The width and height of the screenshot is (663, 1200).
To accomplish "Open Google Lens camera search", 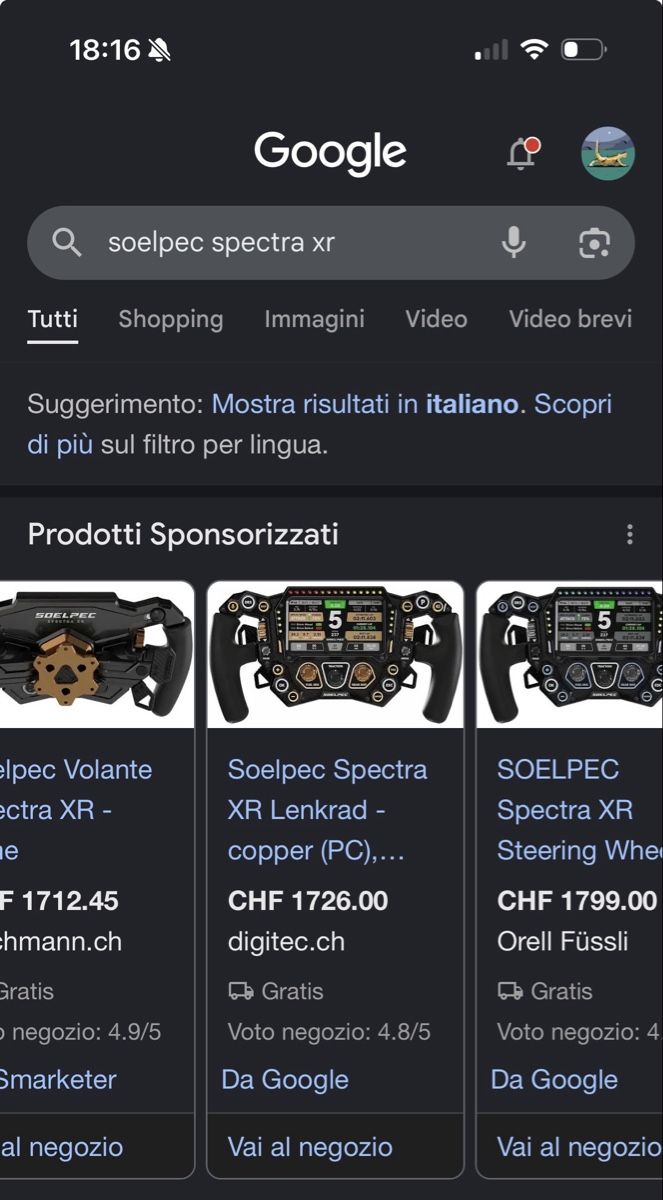I will pos(594,243).
